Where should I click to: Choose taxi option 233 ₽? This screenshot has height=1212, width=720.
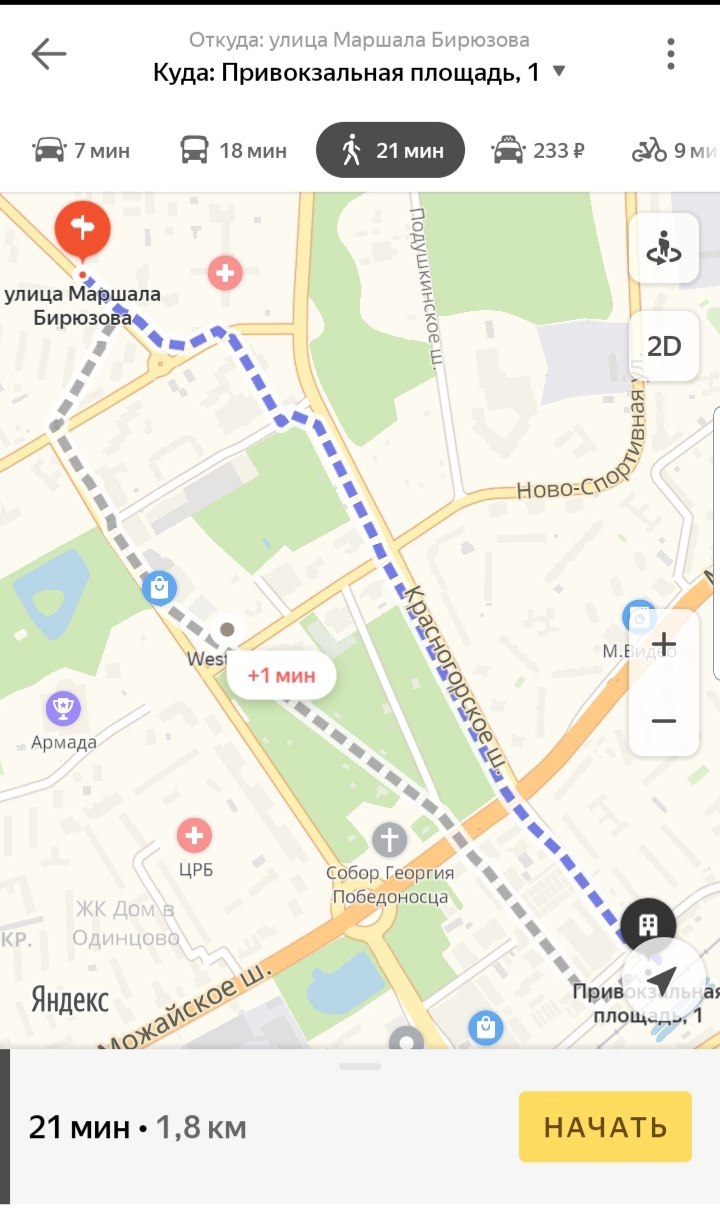(x=538, y=150)
